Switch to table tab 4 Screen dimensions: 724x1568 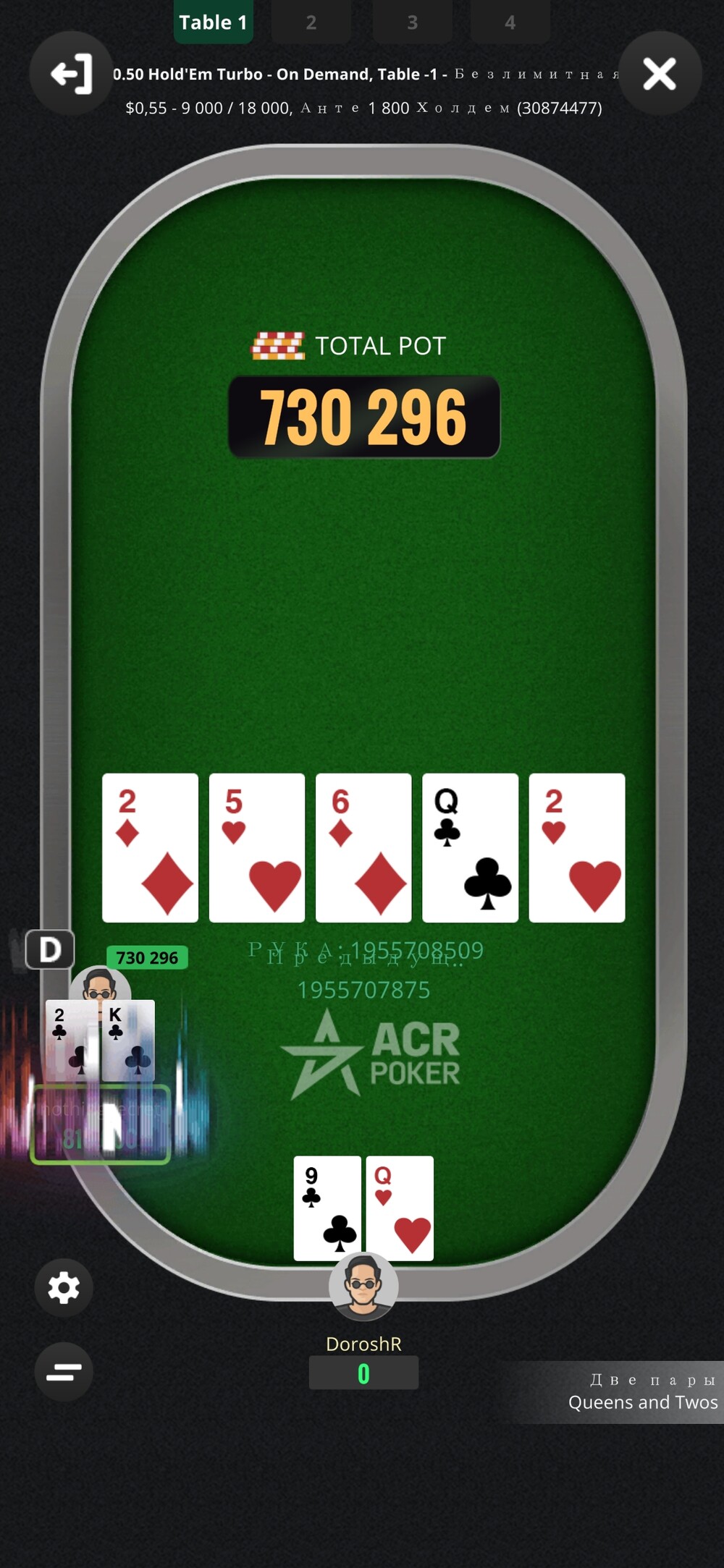click(x=510, y=22)
